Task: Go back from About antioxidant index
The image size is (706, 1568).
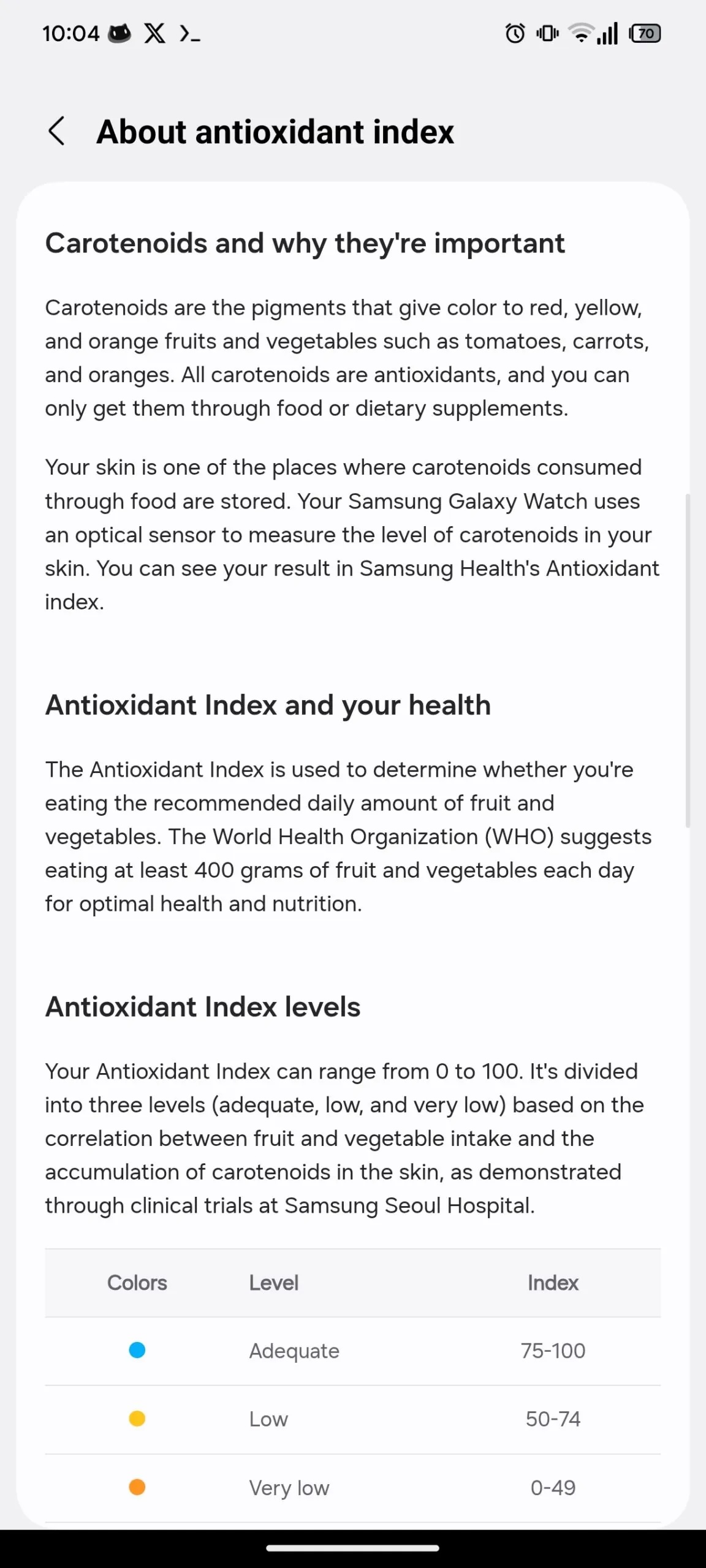Action: (56, 131)
